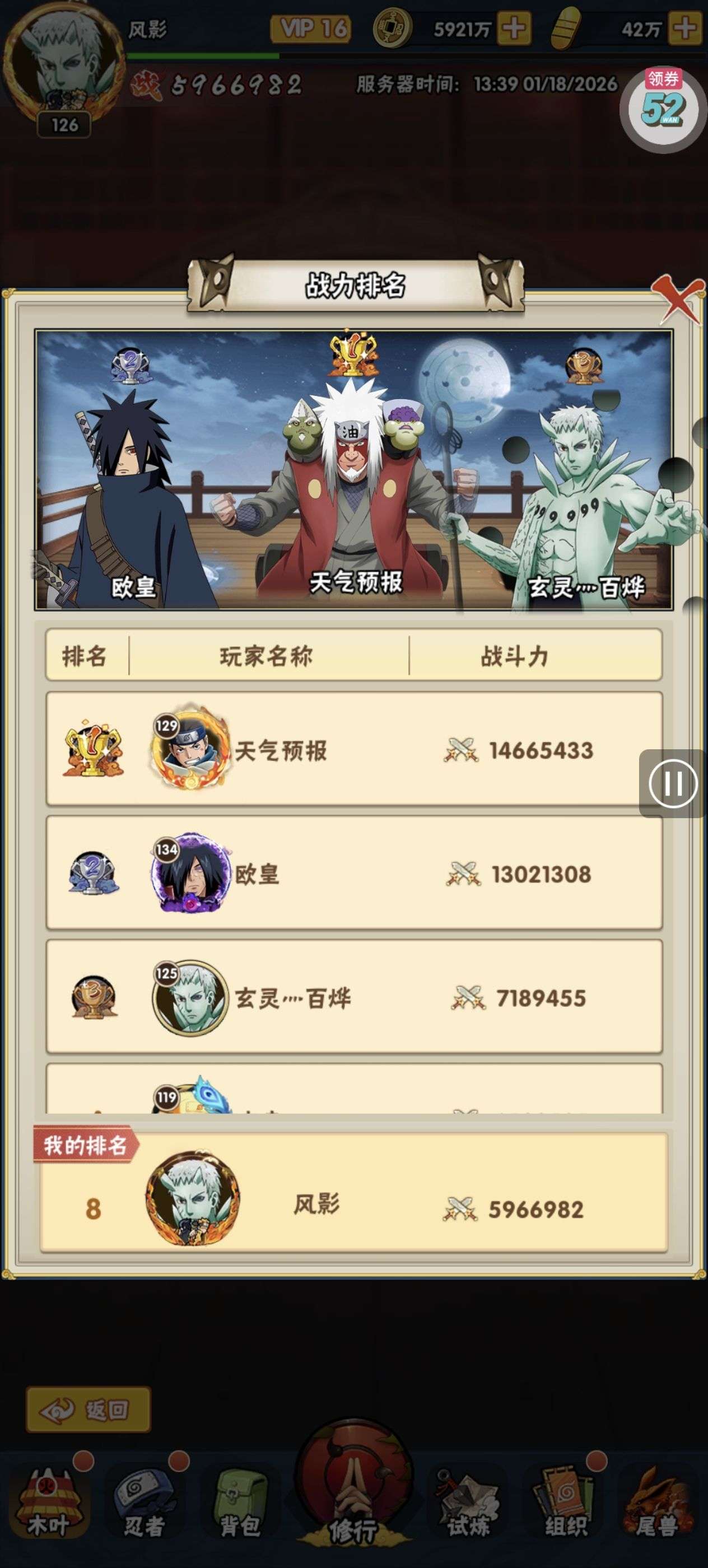Open 玄灵····百烨's ranking row
This screenshot has width=708, height=1568.
(353, 998)
